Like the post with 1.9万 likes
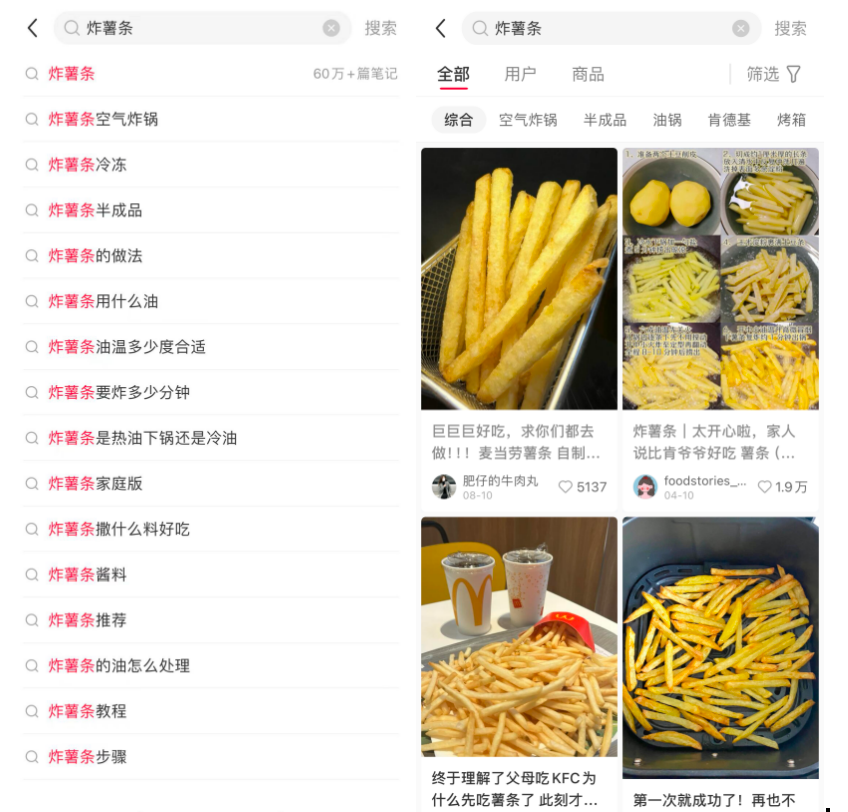This screenshot has width=848, height=812. [766, 487]
